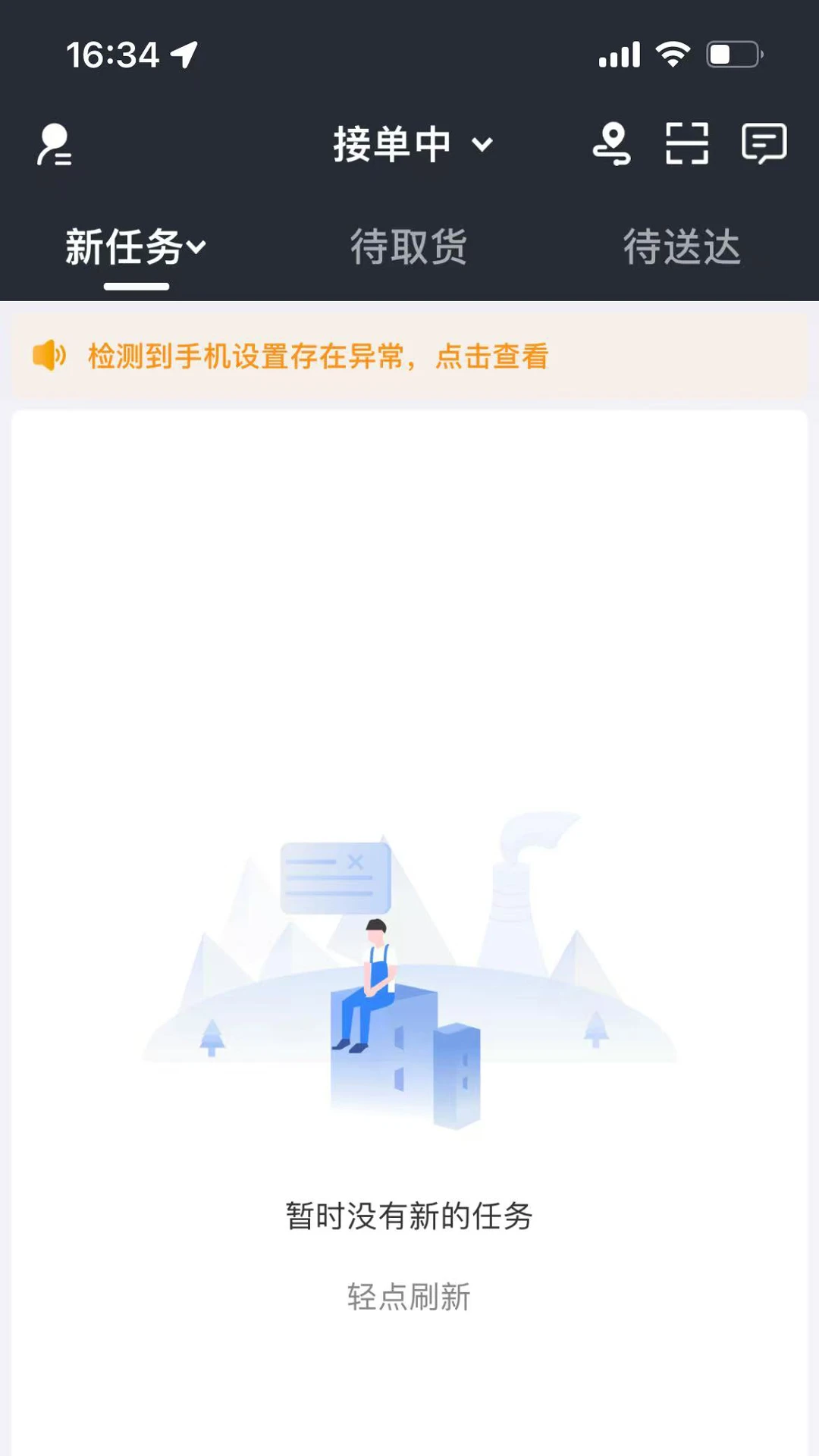This screenshot has width=819, height=1456.
Task: Select the 新任务 tab
Action: [x=124, y=246]
